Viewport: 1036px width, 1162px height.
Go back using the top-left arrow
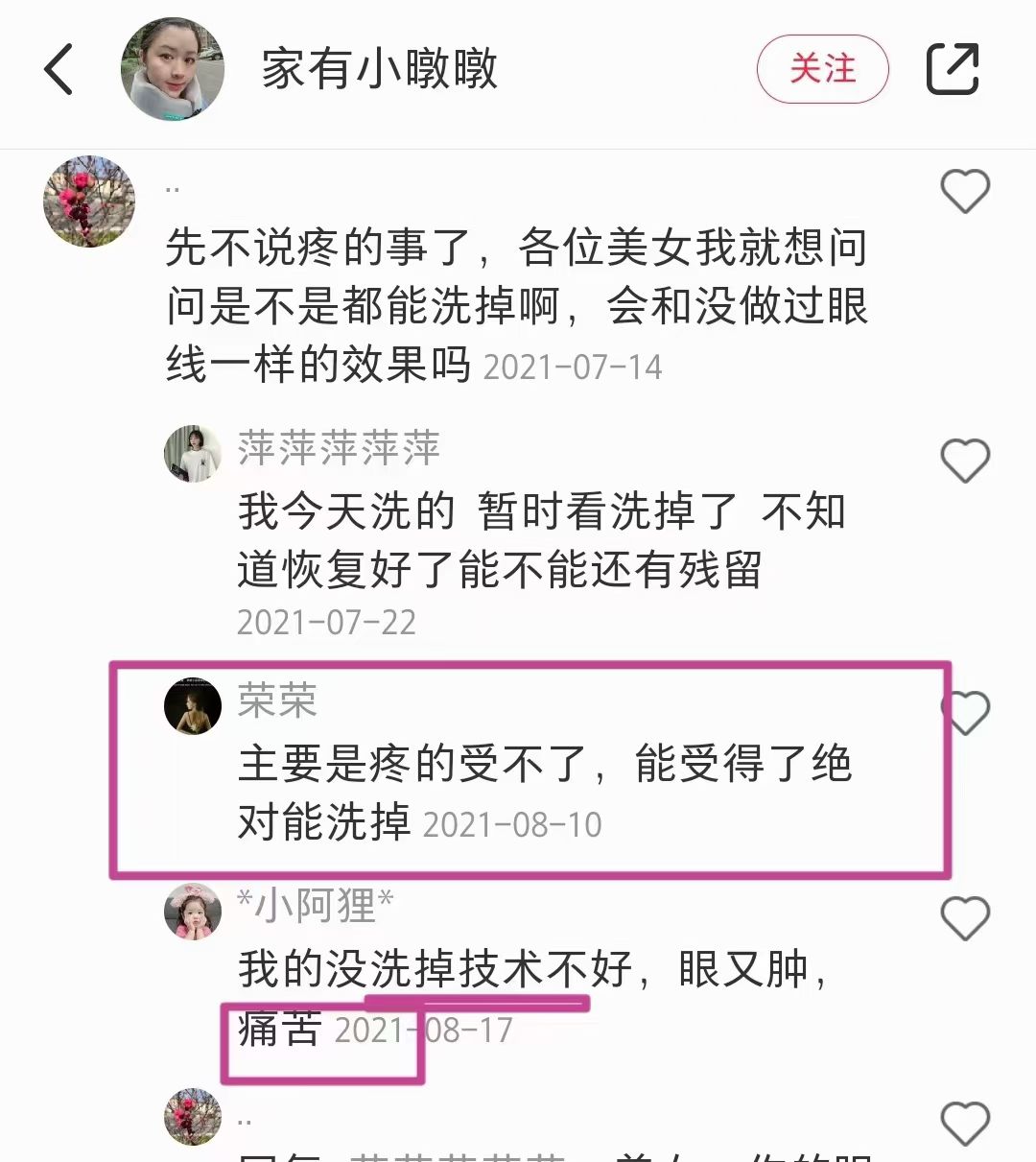59,70
